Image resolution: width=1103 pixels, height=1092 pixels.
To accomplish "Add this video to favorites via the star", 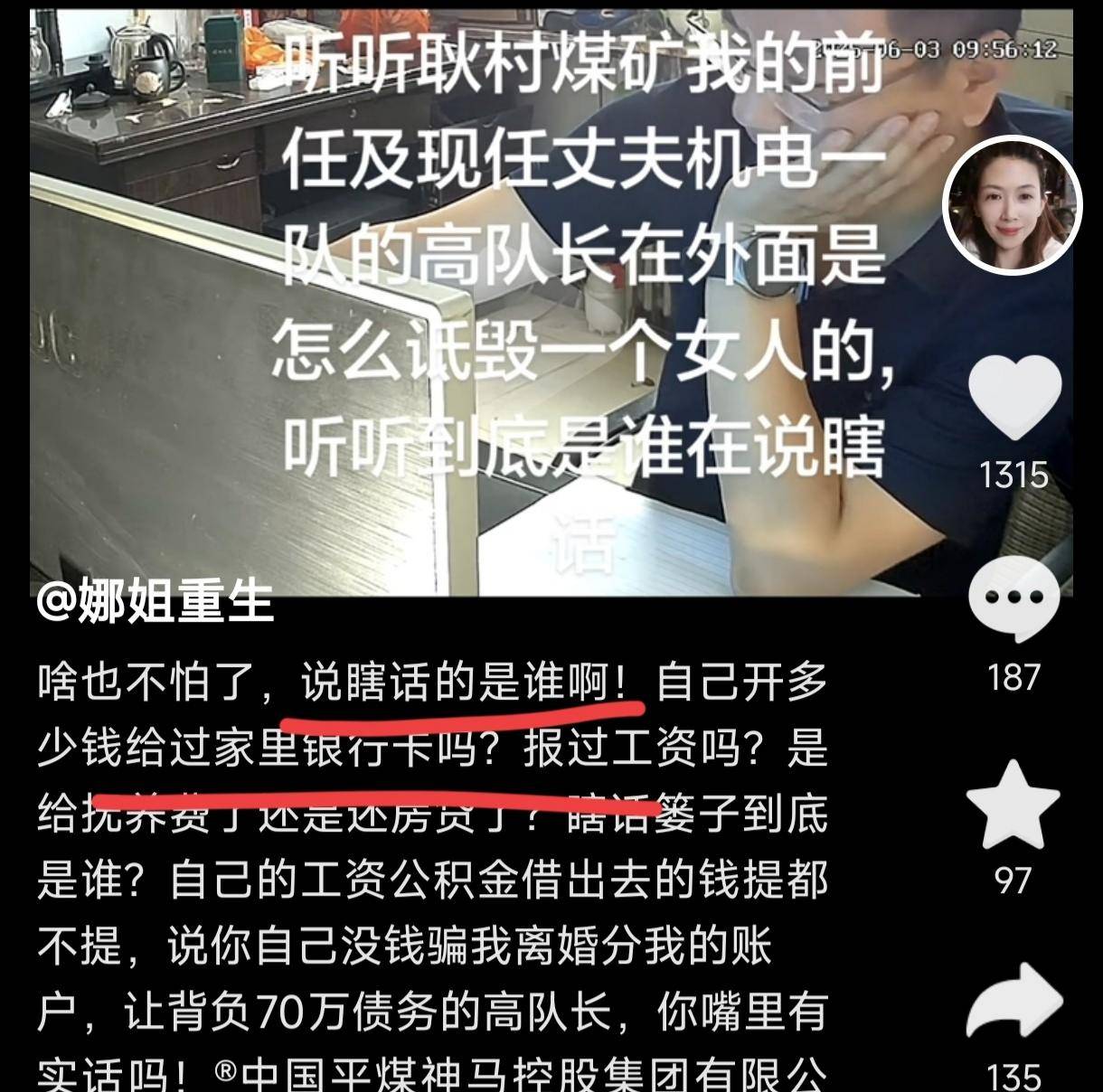I will coord(1013,805).
